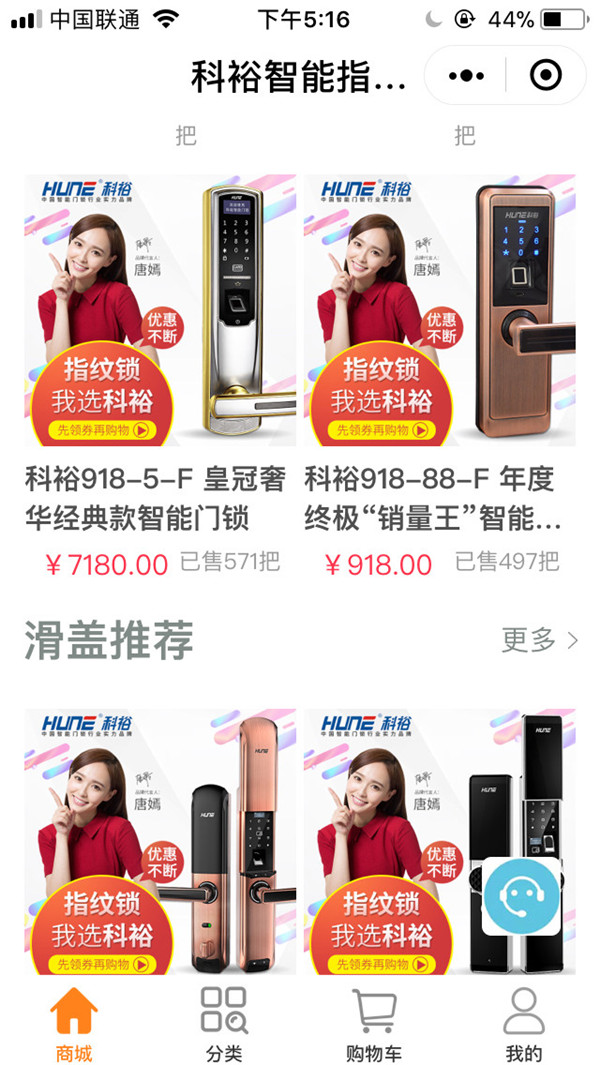Close the mini program with the circle icon

coord(546,75)
